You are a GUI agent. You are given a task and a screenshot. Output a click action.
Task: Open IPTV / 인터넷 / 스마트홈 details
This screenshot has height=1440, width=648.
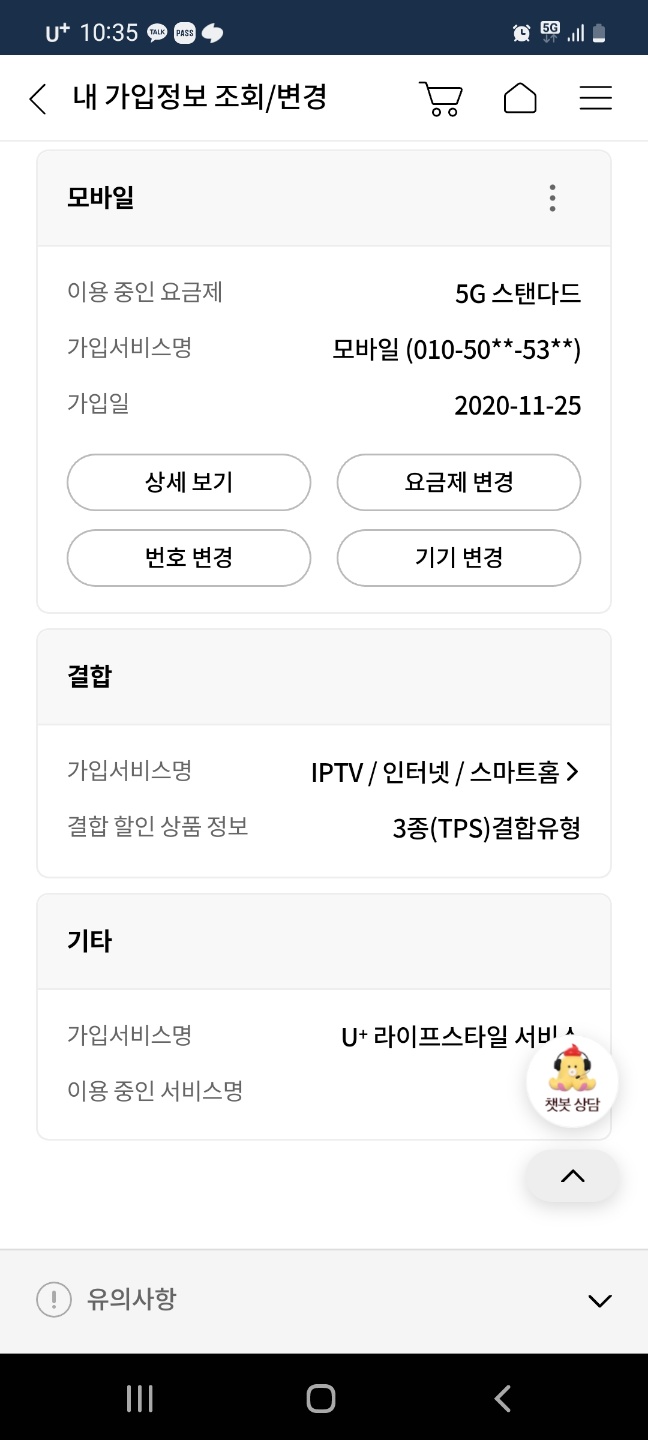click(445, 772)
